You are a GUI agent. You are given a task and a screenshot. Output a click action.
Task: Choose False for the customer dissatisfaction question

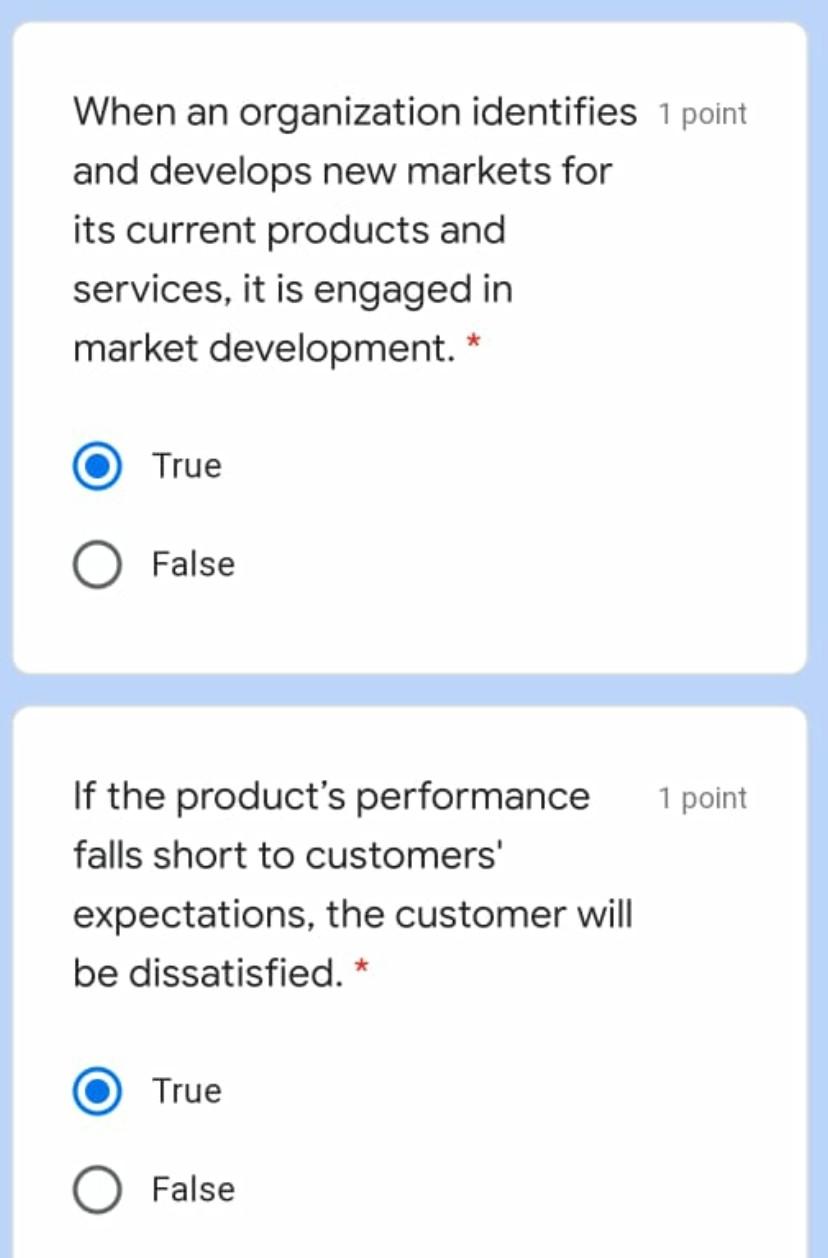click(x=98, y=1190)
